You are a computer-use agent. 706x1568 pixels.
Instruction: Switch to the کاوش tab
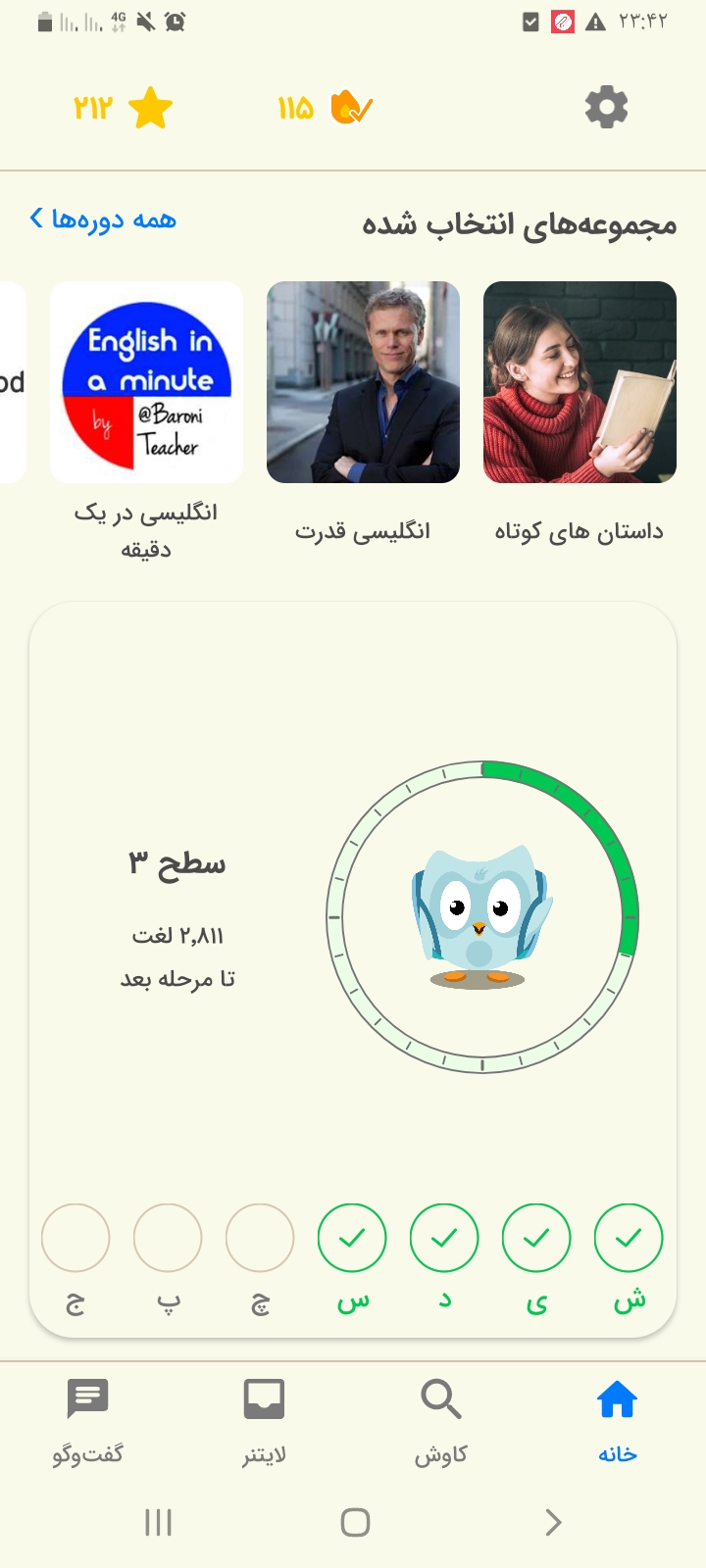pyautogui.click(x=441, y=1421)
